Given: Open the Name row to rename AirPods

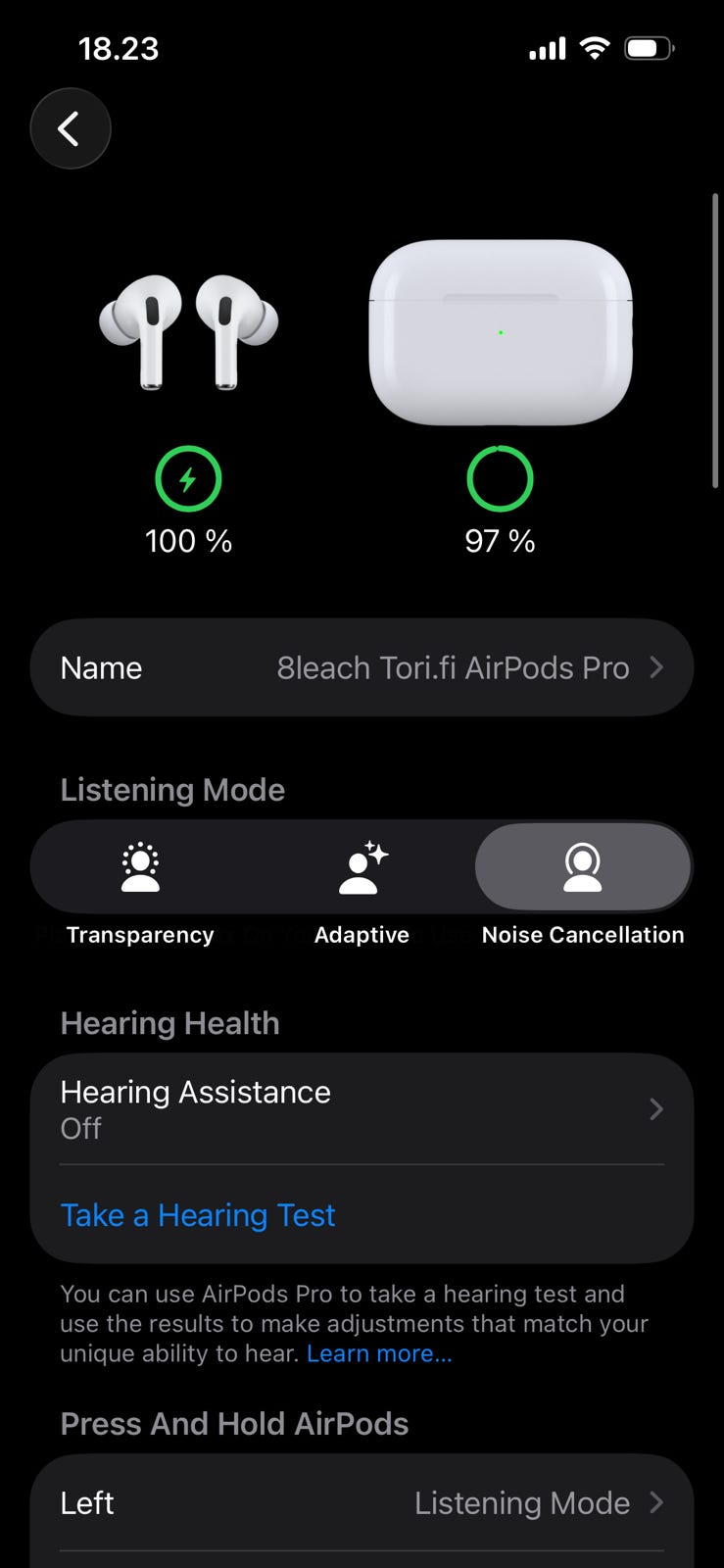Looking at the screenshot, I should [362, 667].
